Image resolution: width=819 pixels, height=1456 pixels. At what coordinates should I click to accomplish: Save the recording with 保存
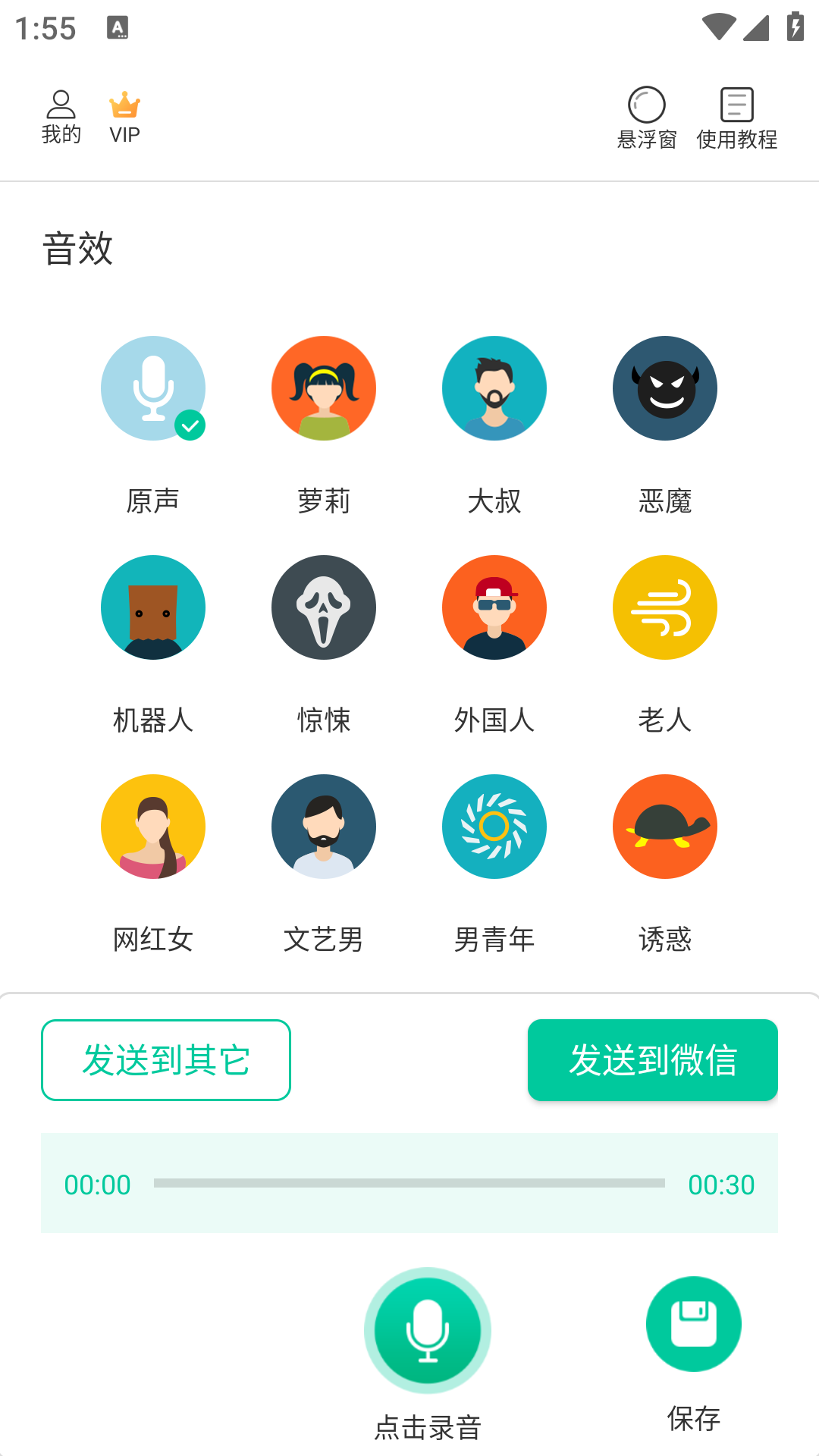pyautogui.click(x=693, y=1324)
